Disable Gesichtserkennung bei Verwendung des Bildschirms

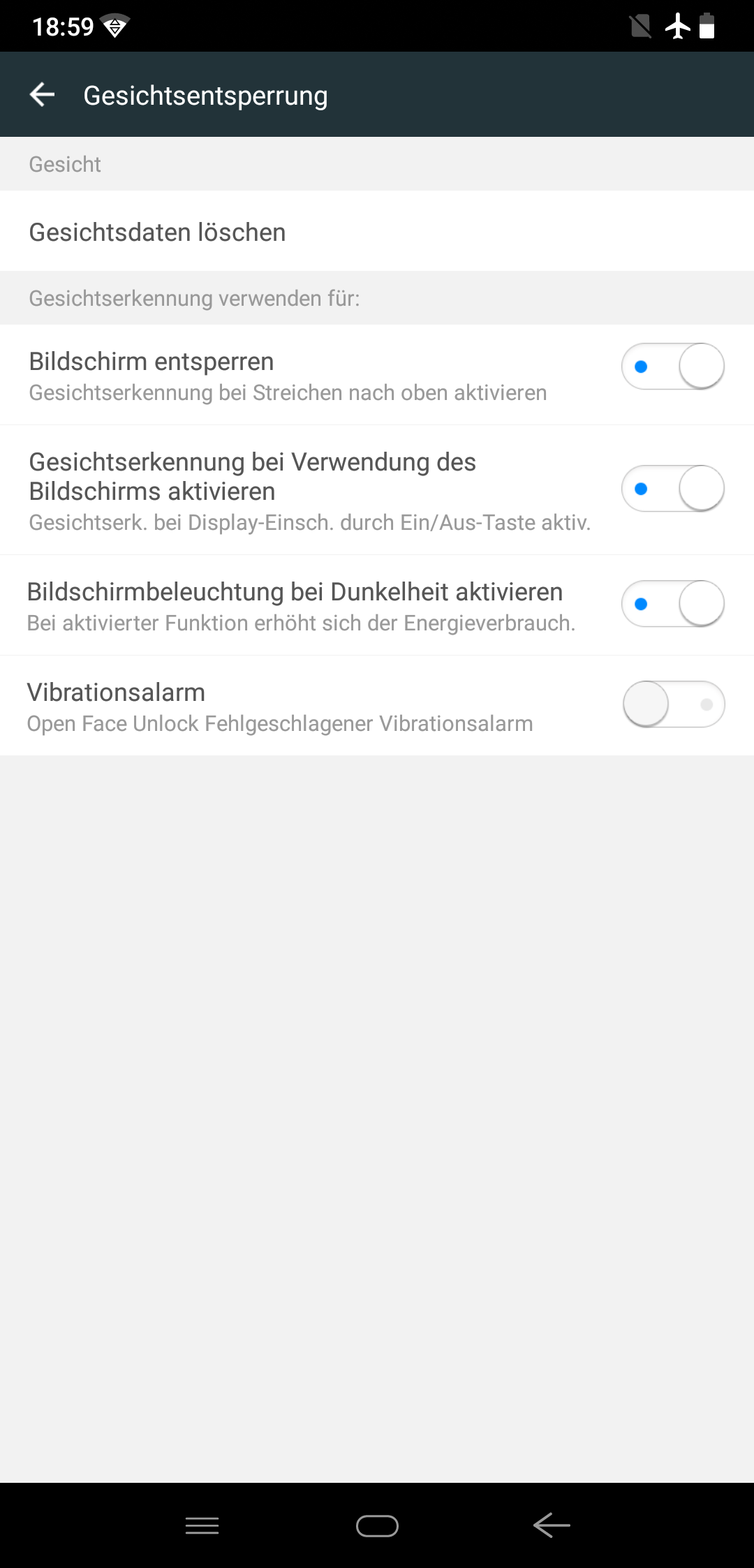(x=673, y=488)
